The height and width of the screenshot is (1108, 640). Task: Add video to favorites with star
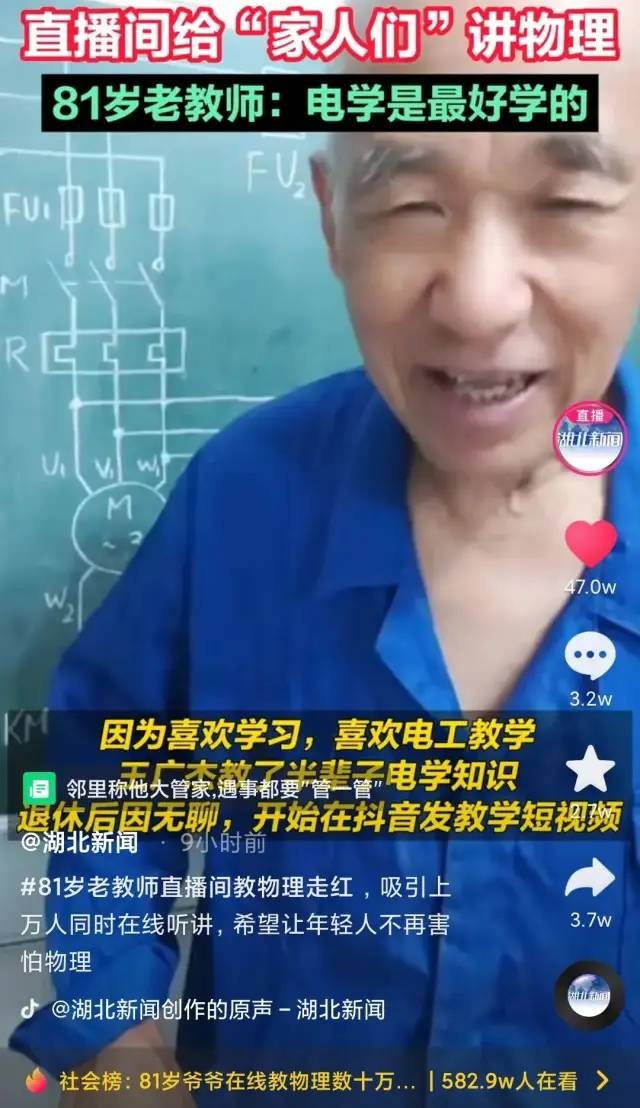[x=590, y=770]
